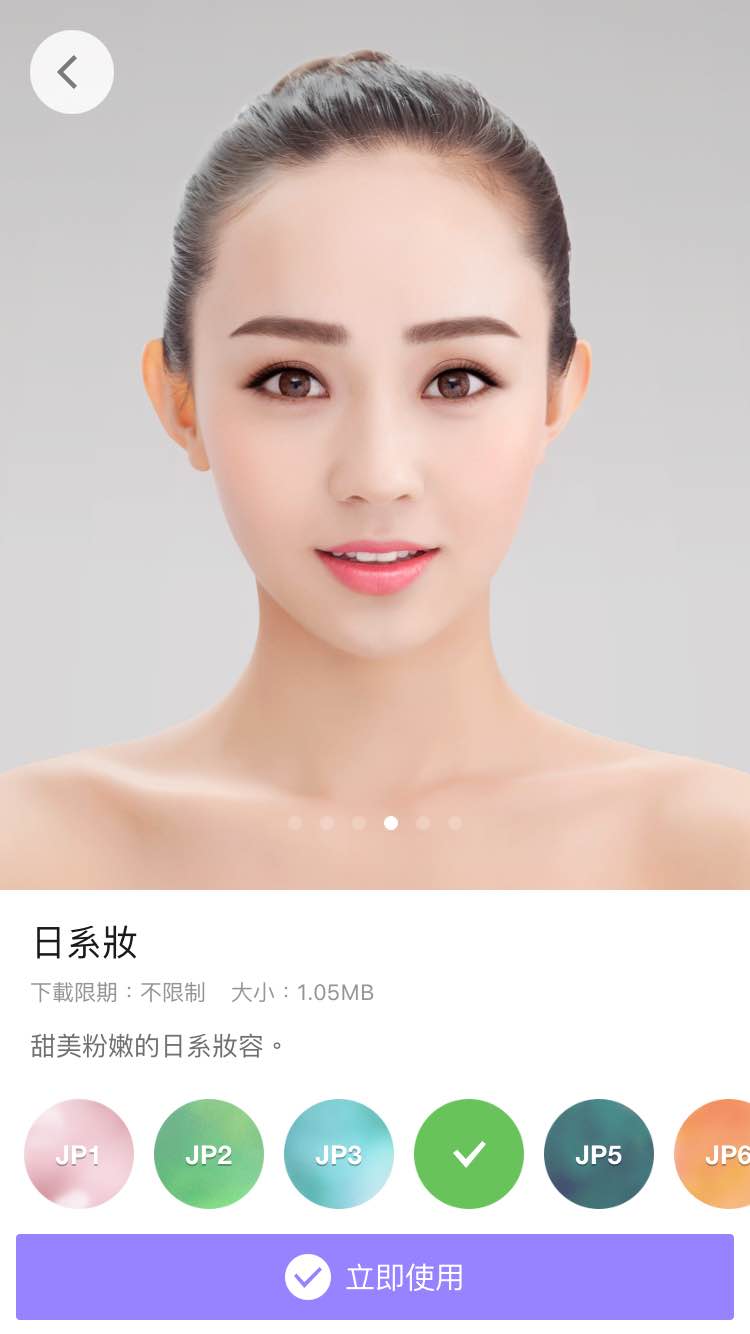
Task: Choose the JP3 teal makeup style
Action: point(339,1154)
